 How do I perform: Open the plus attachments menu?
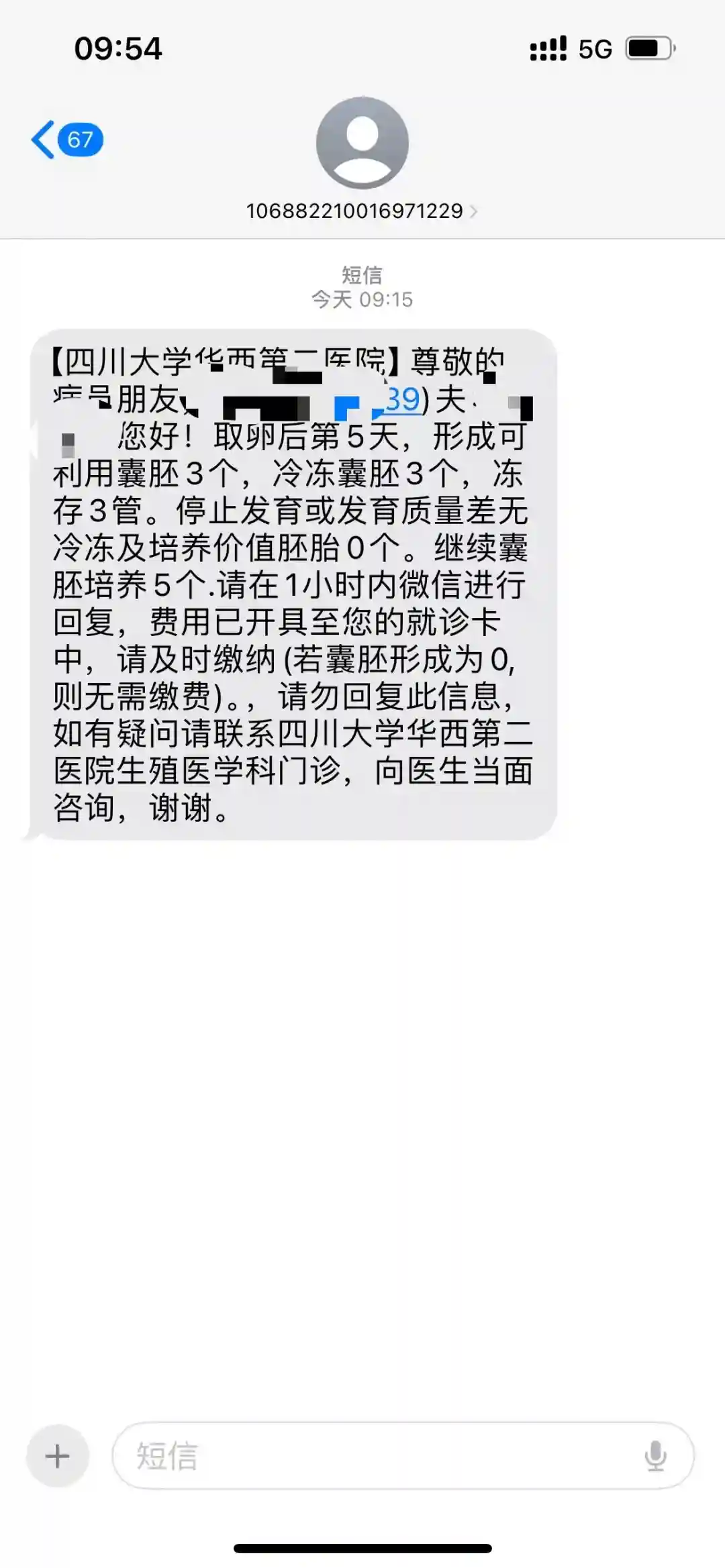(x=58, y=1456)
